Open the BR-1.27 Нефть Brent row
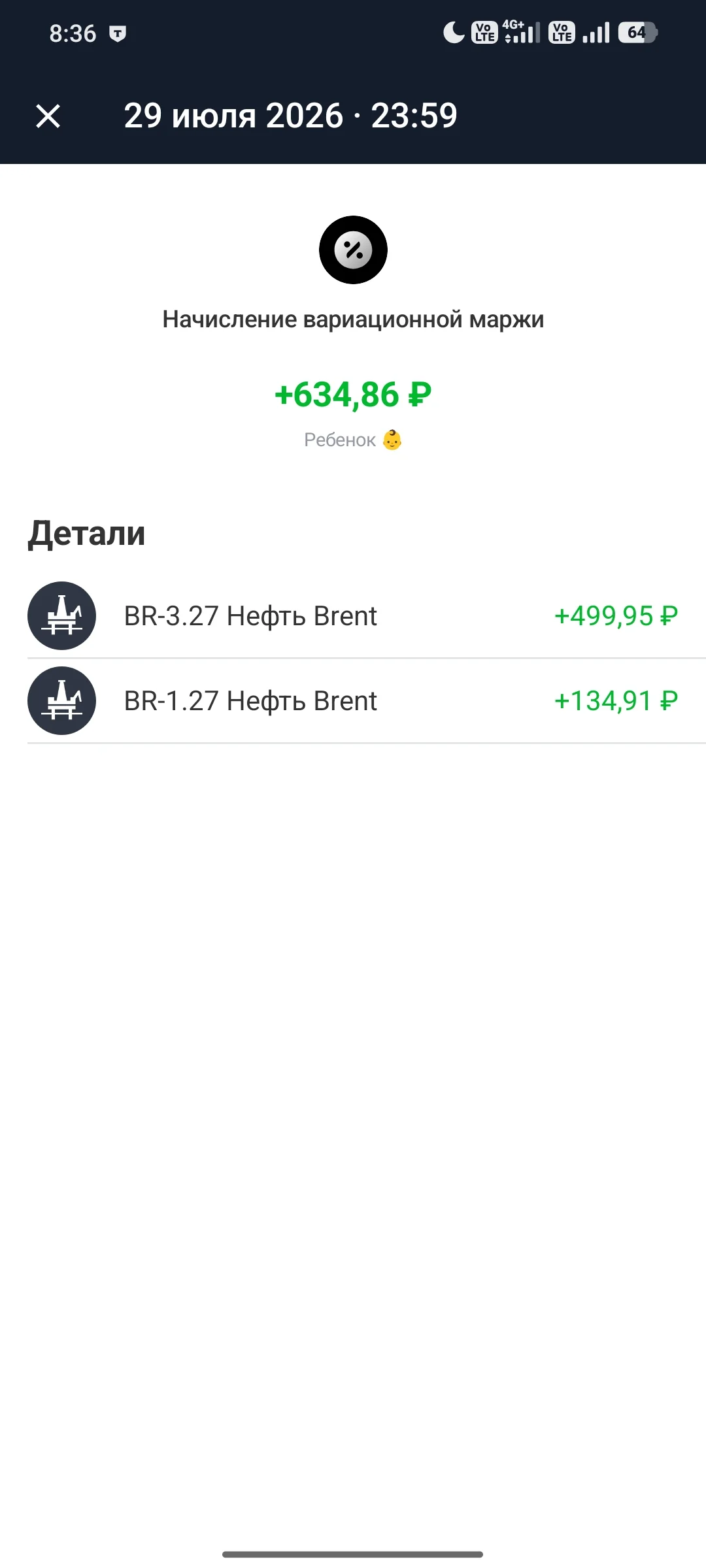The height and width of the screenshot is (1568, 706). (353, 701)
